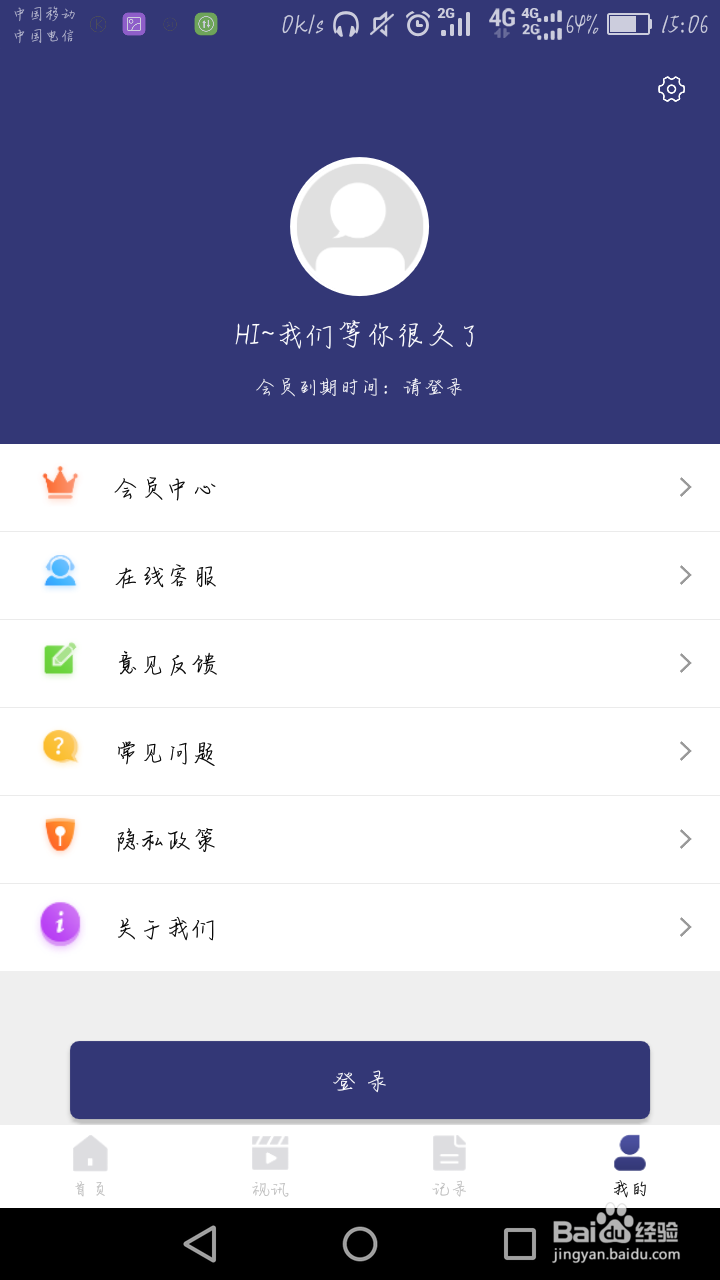Select the 我的 profile tab
Image resolution: width=720 pixels, height=1280 pixels.
(630, 1166)
